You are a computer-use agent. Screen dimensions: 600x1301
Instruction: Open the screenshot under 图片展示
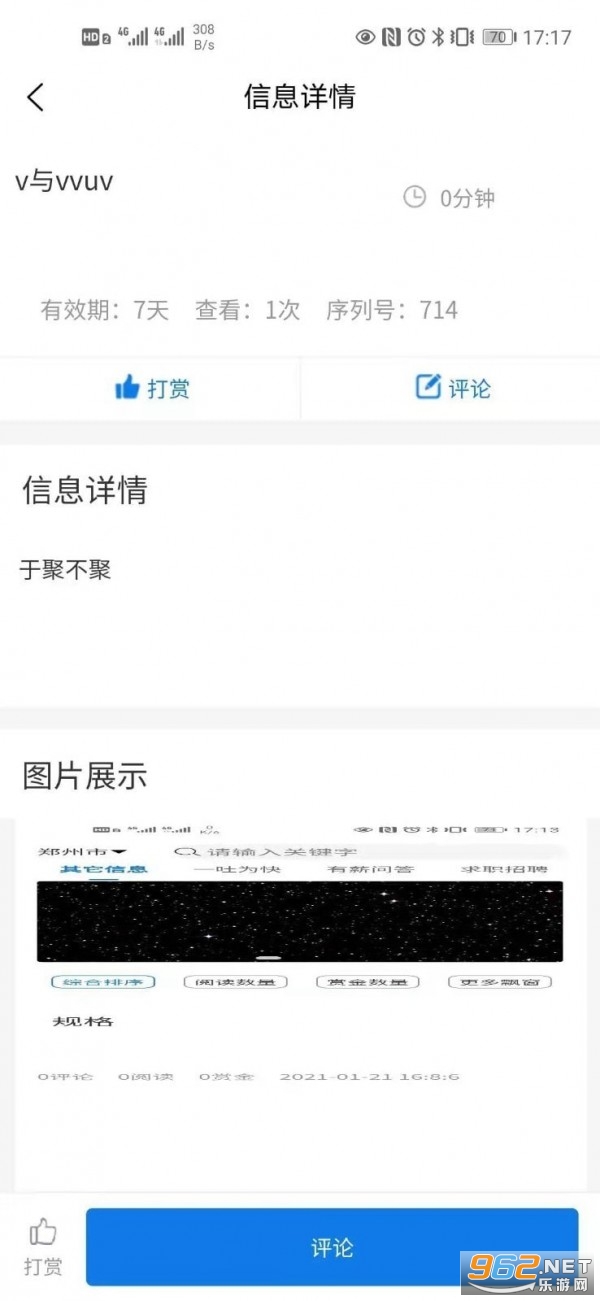tap(300, 1000)
